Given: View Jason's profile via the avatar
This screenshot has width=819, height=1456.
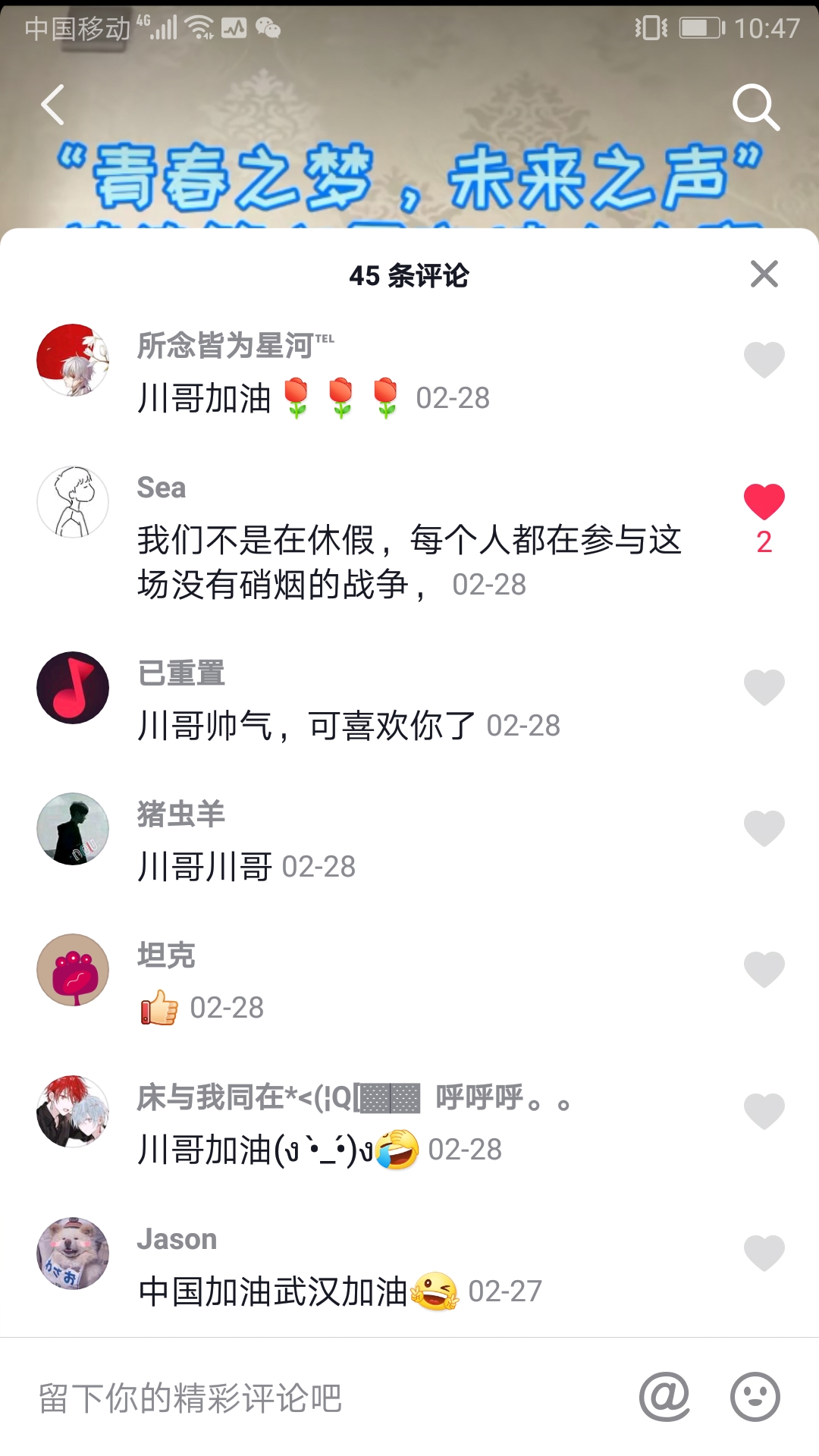Looking at the screenshot, I should [x=73, y=1254].
